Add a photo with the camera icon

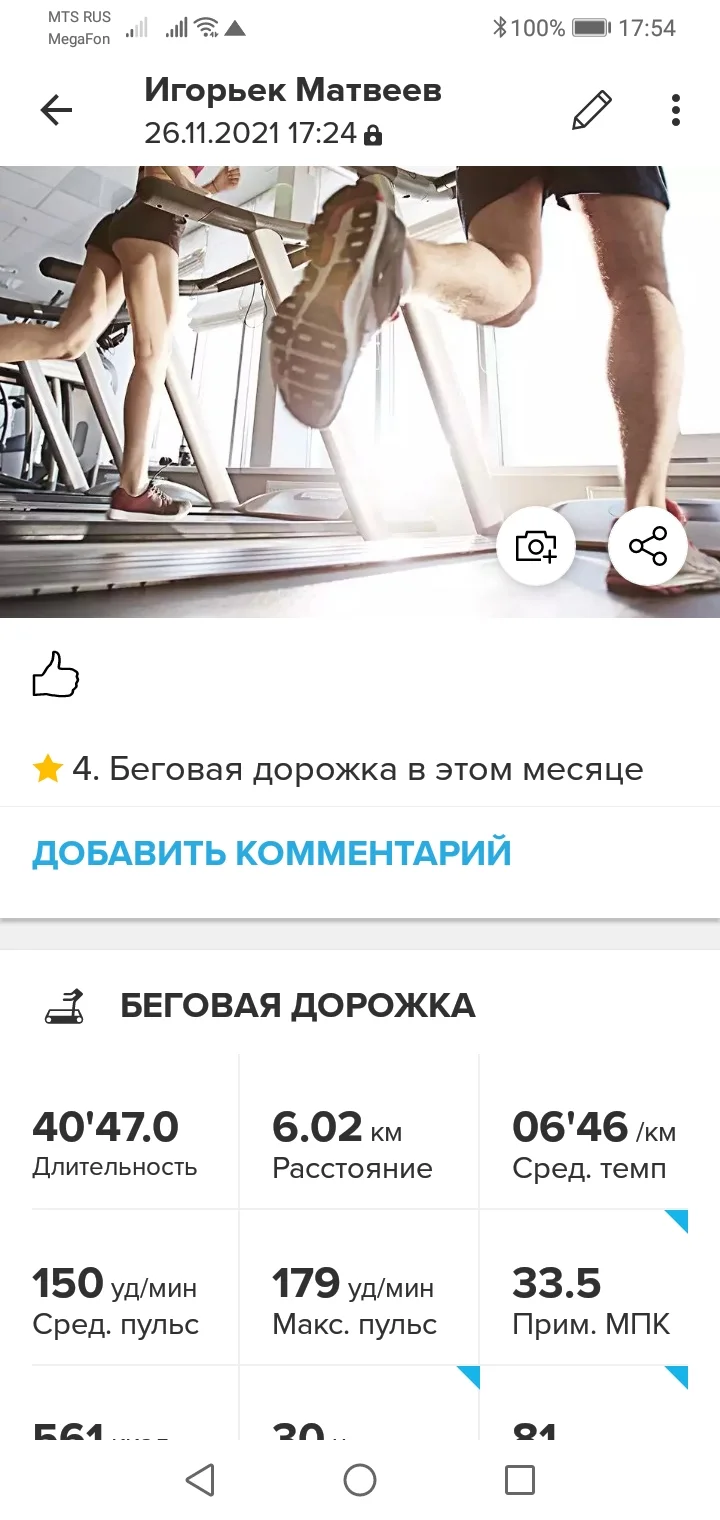536,546
